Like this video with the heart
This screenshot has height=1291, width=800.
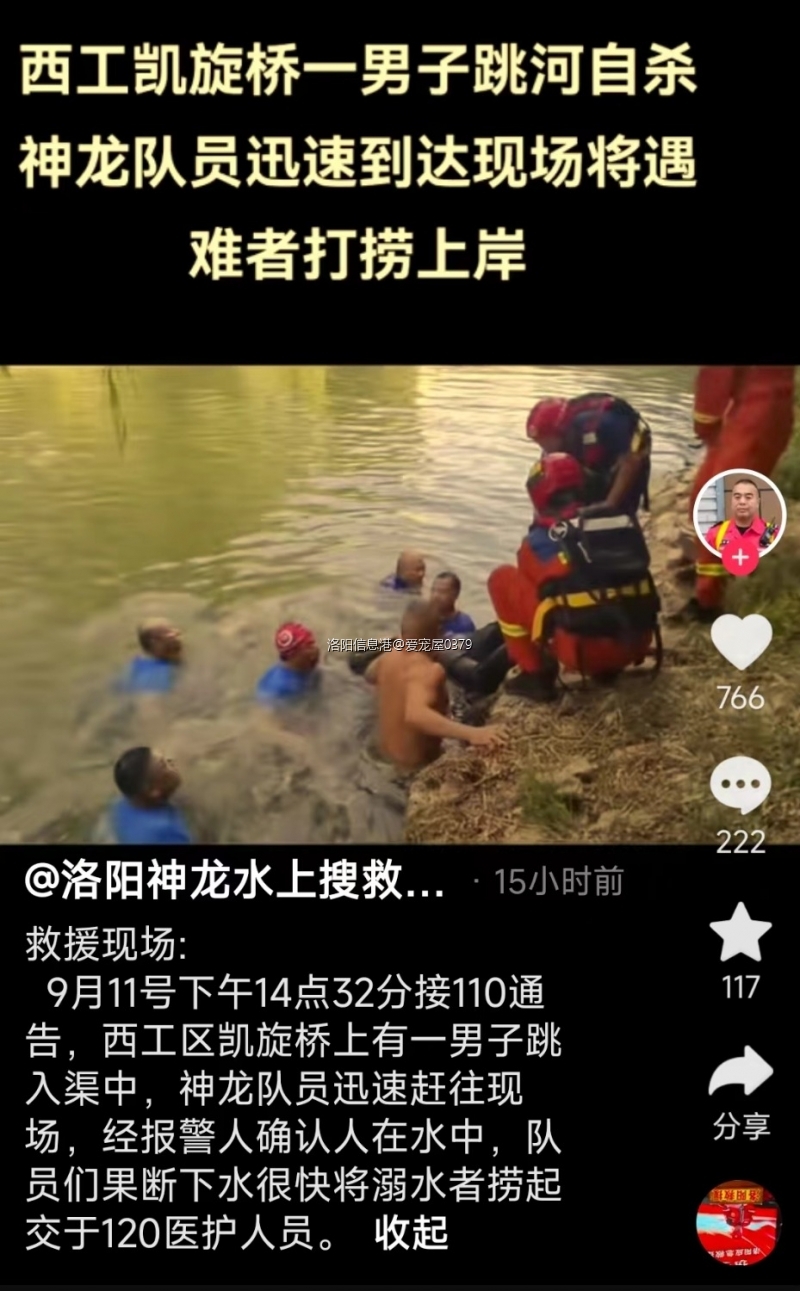coord(741,642)
